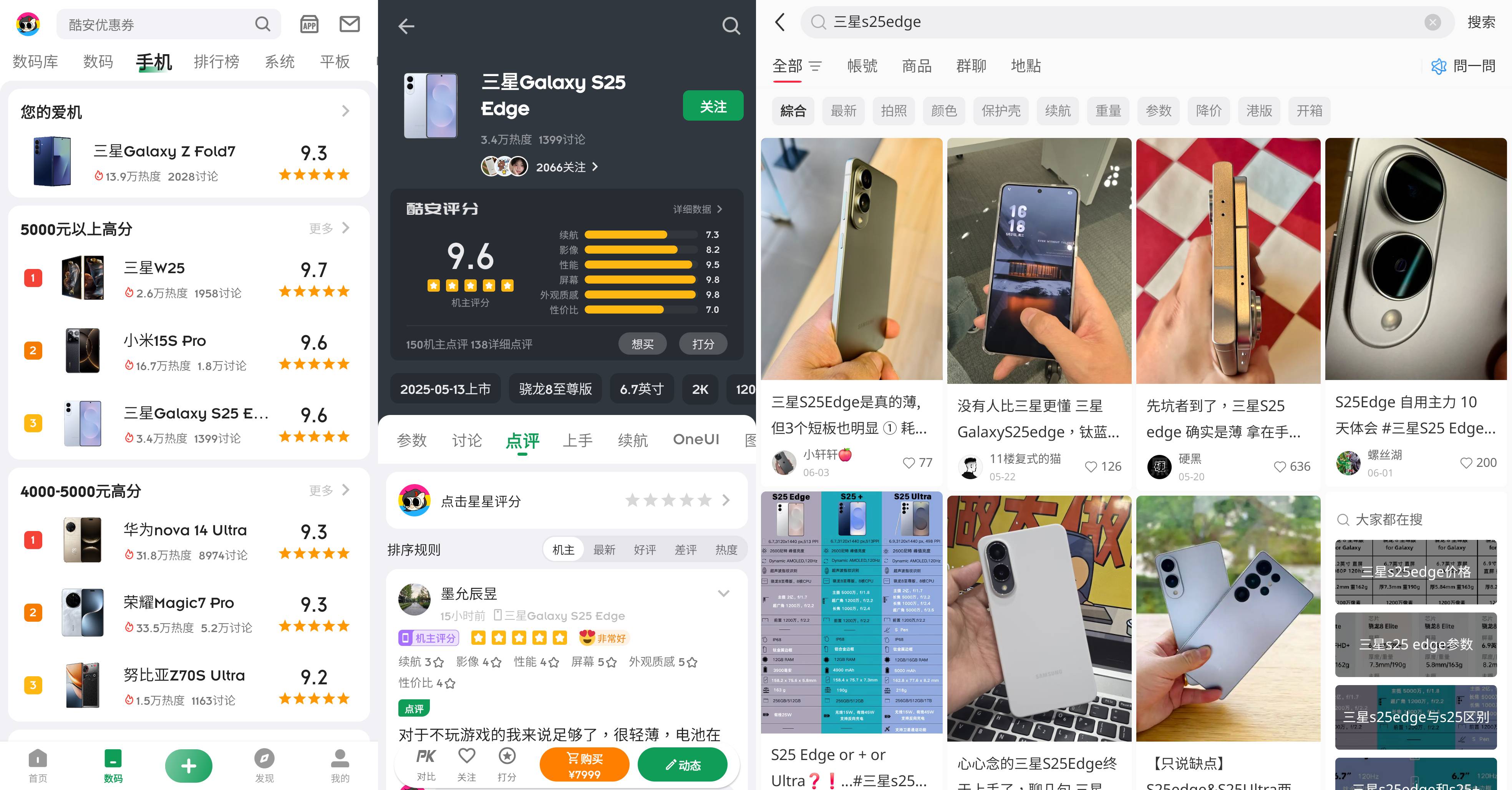Tap the 想买 button
Image resolution: width=1512 pixels, height=790 pixels.
[642, 344]
